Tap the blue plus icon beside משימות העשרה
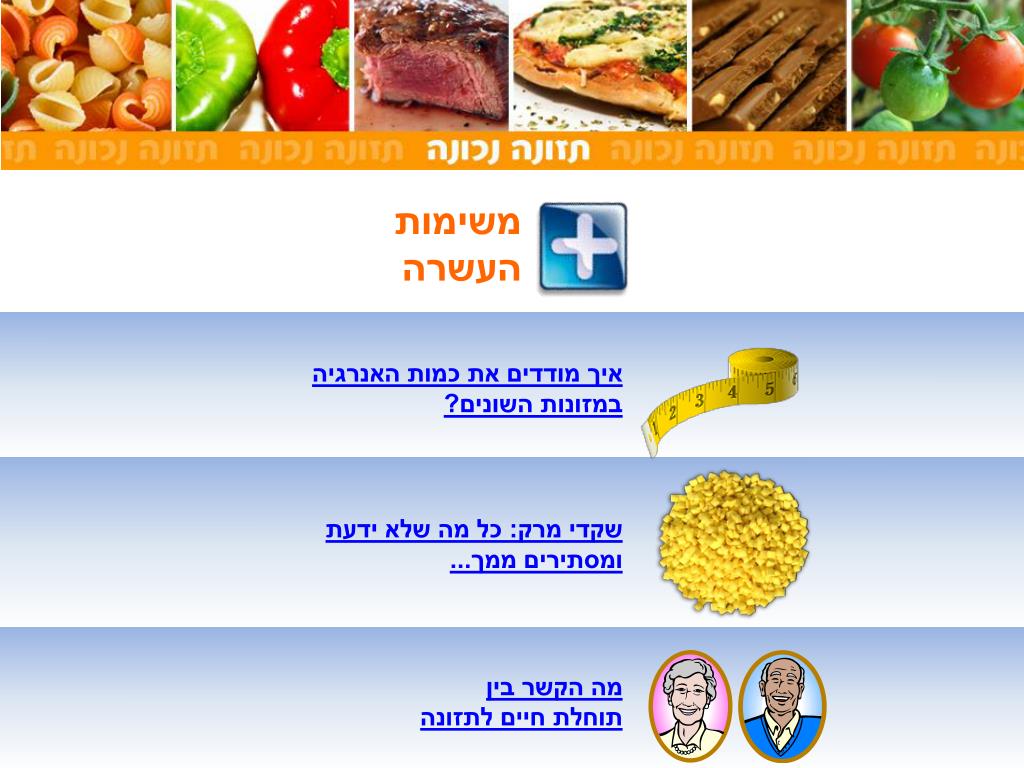The width and height of the screenshot is (1024, 768). 583,247
